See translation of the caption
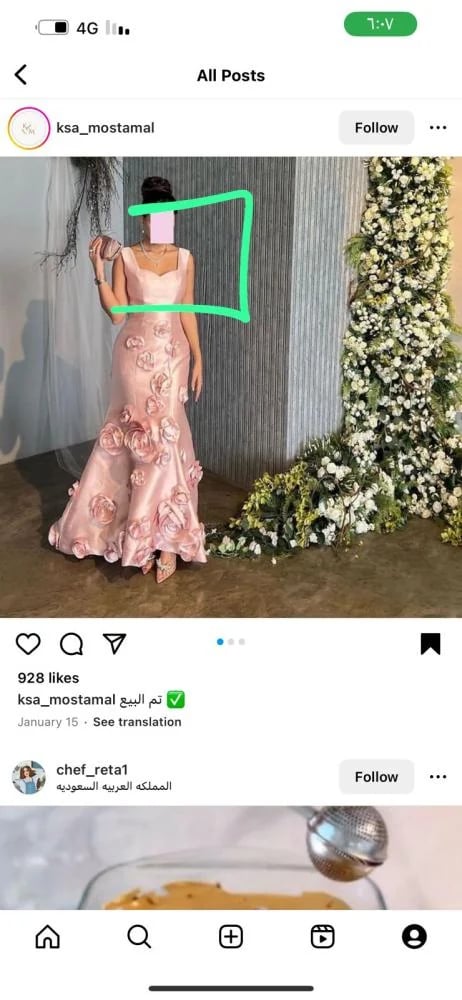Image resolution: width=462 pixels, height=1000 pixels. point(137,722)
